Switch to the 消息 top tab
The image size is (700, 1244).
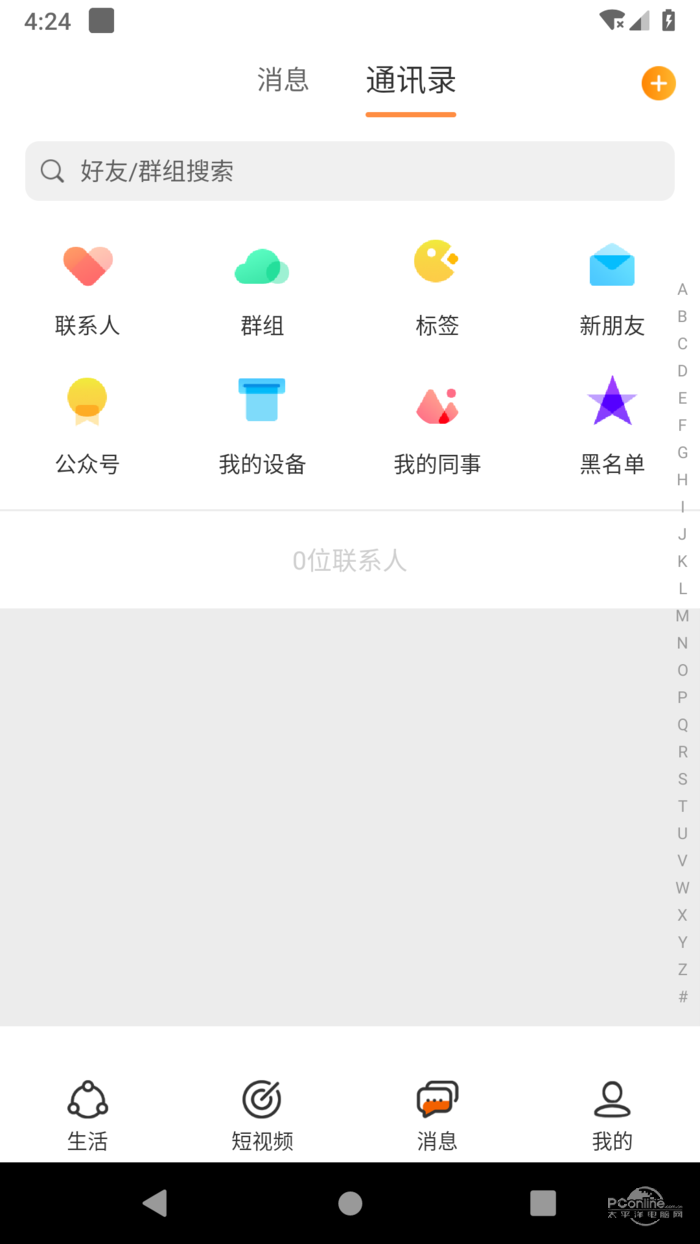283,80
